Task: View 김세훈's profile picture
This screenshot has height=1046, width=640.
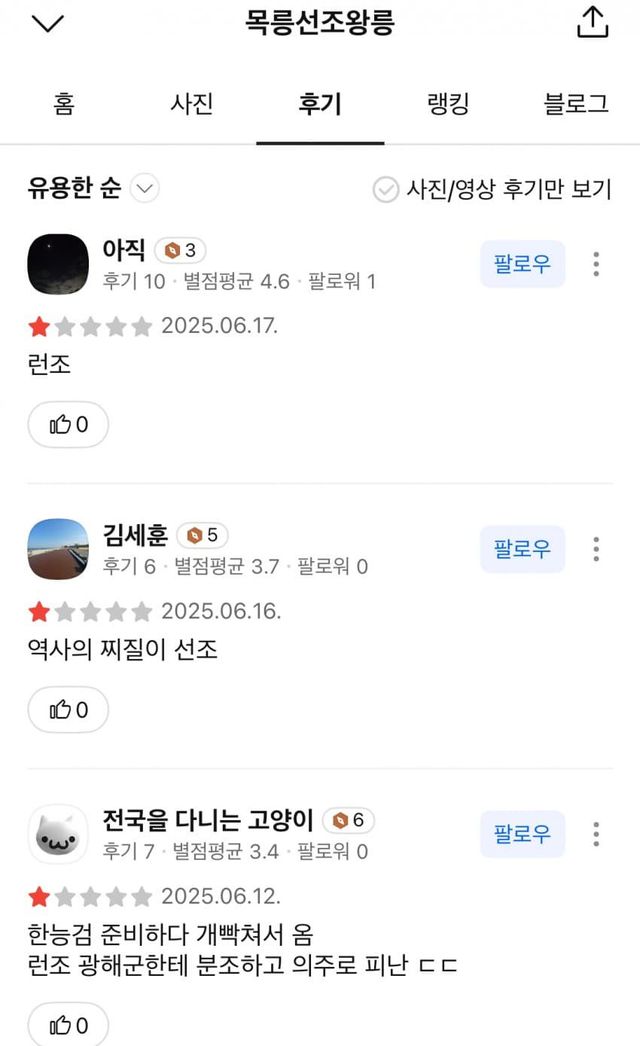Action: [58, 549]
